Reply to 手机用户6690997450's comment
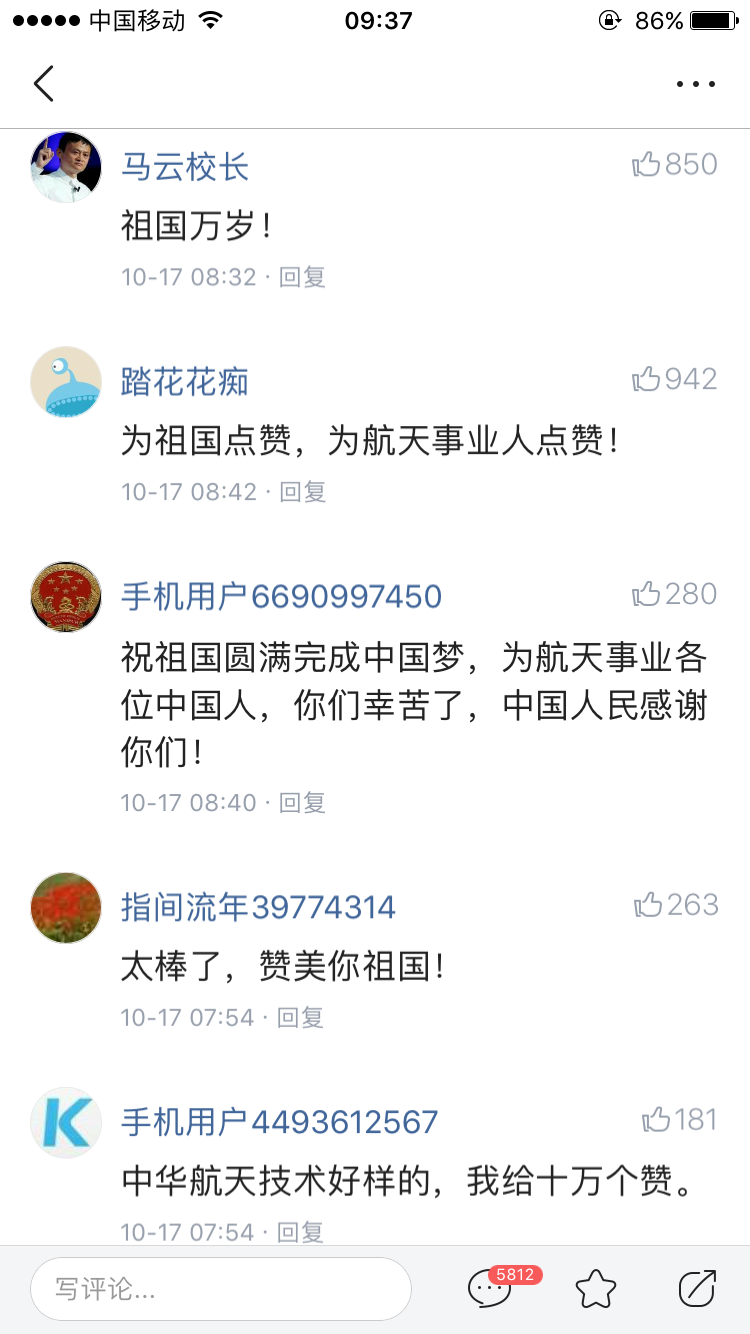Viewport: 750px width, 1334px height. pyautogui.click(x=302, y=803)
